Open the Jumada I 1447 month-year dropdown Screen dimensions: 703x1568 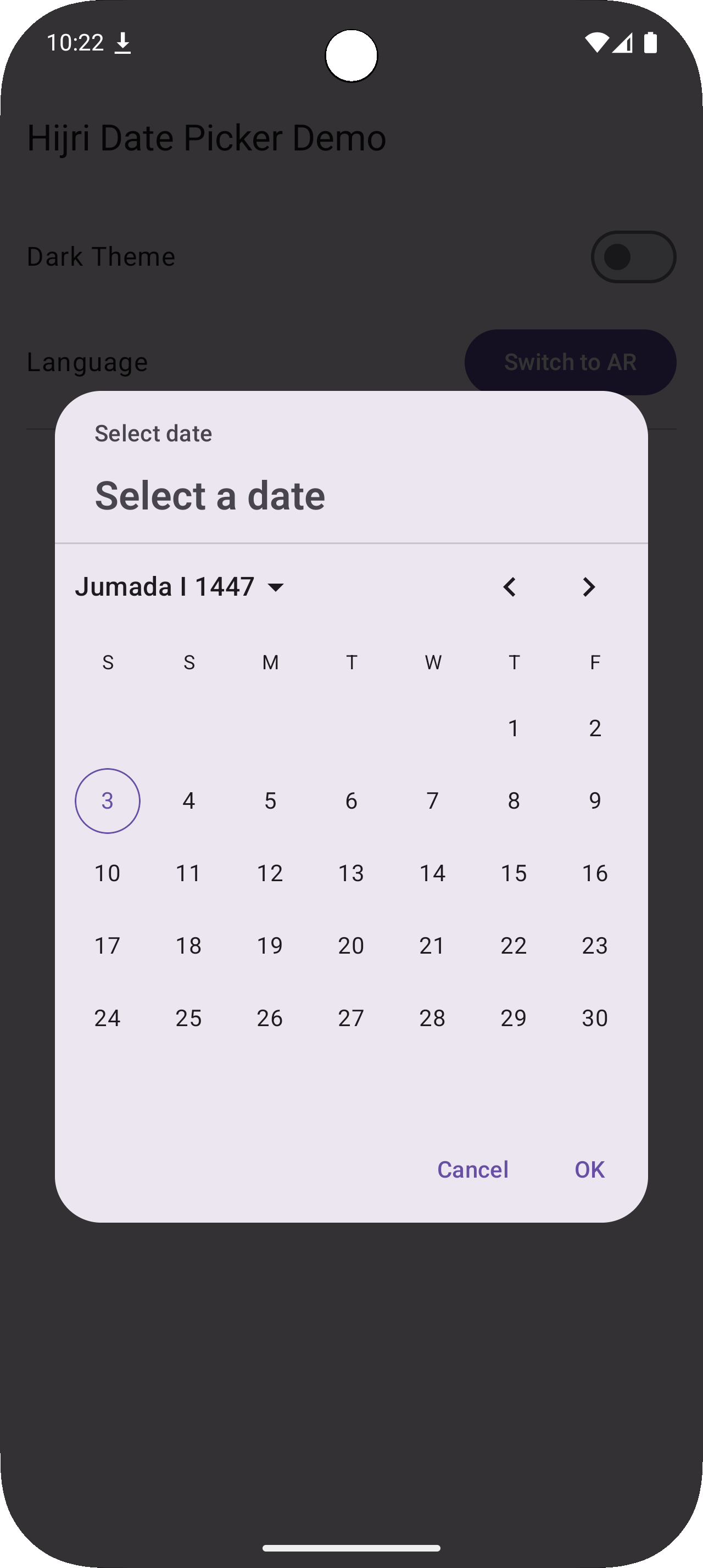tap(180, 586)
